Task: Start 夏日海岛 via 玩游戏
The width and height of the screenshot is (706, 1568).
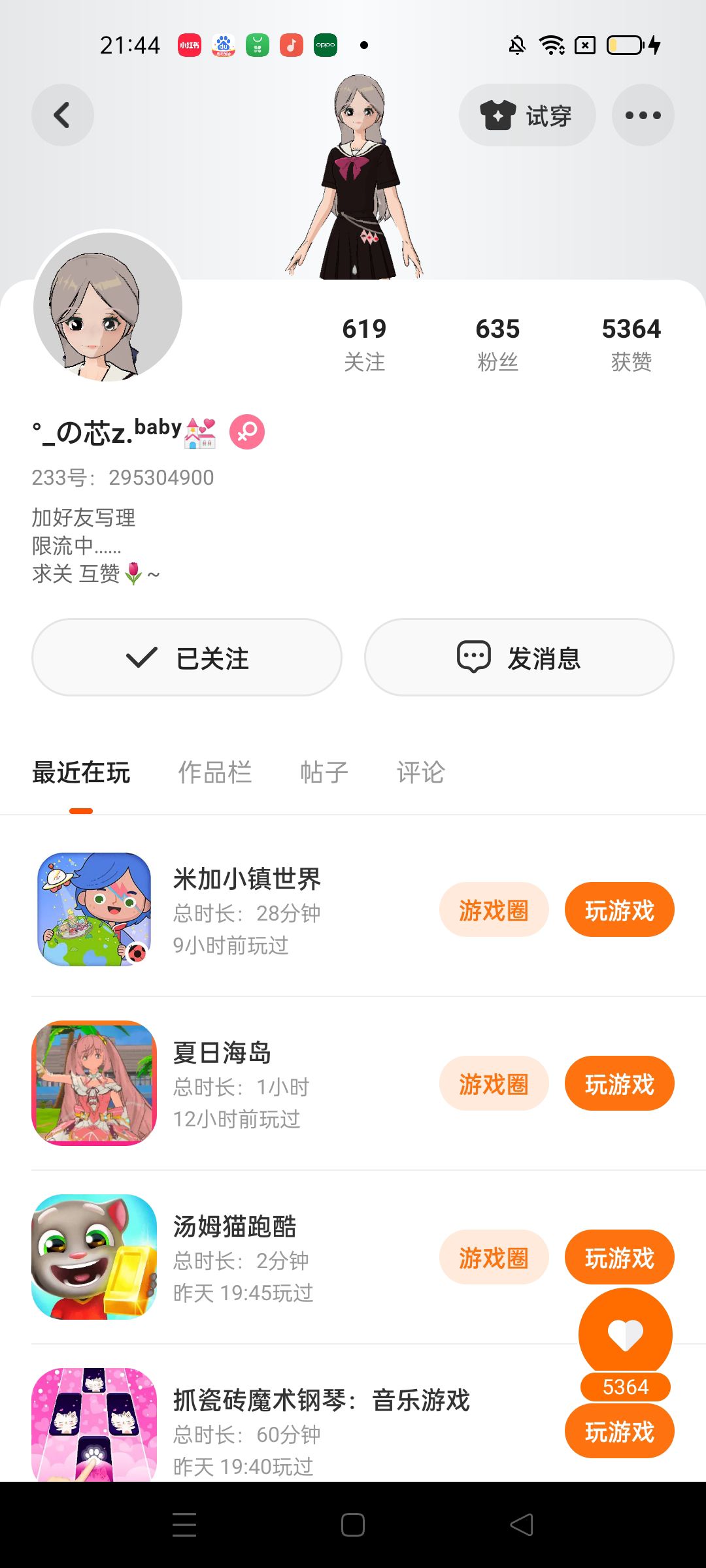Action: (x=619, y=1083)
